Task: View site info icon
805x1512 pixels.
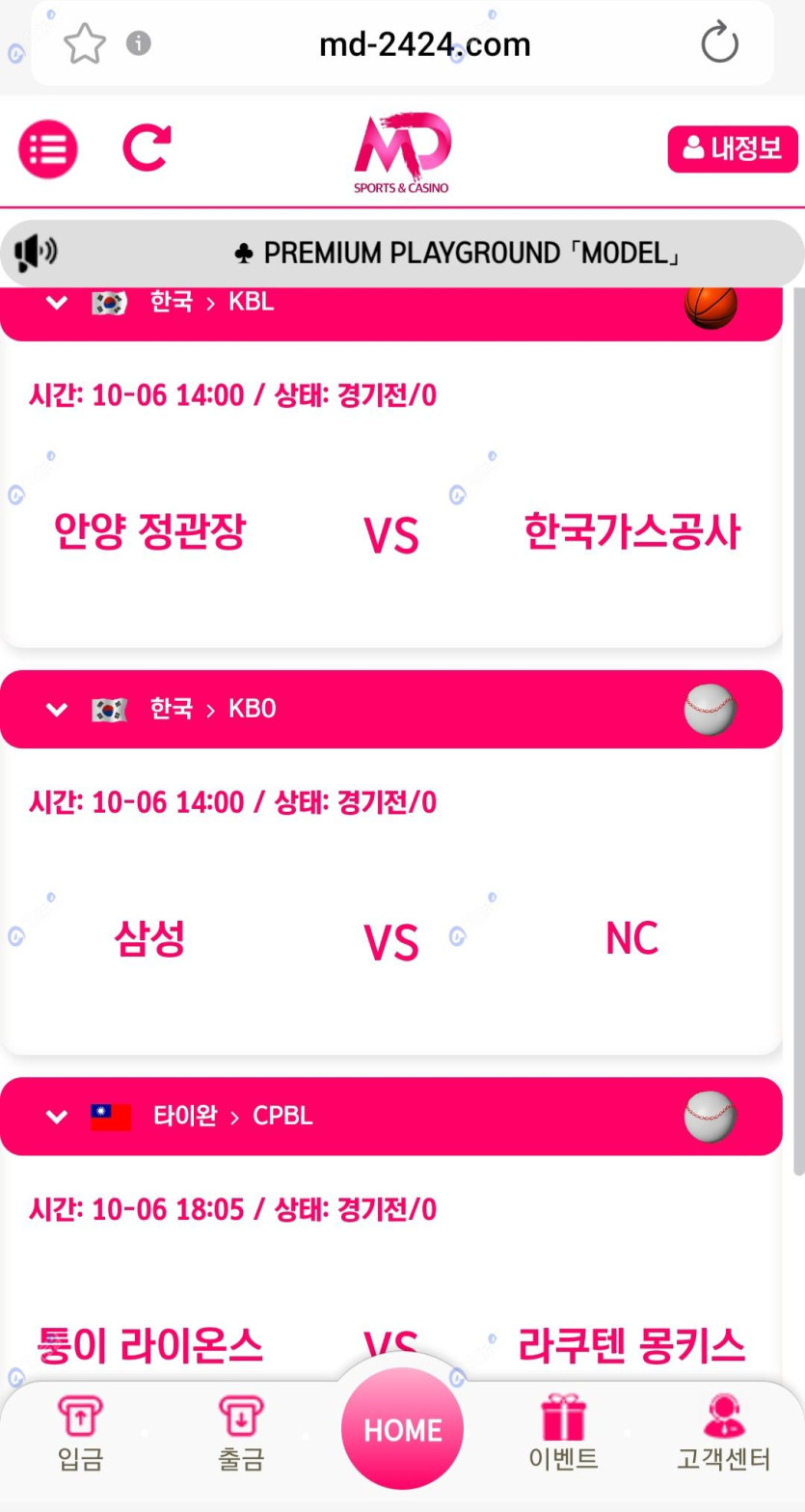Action: 139,43
